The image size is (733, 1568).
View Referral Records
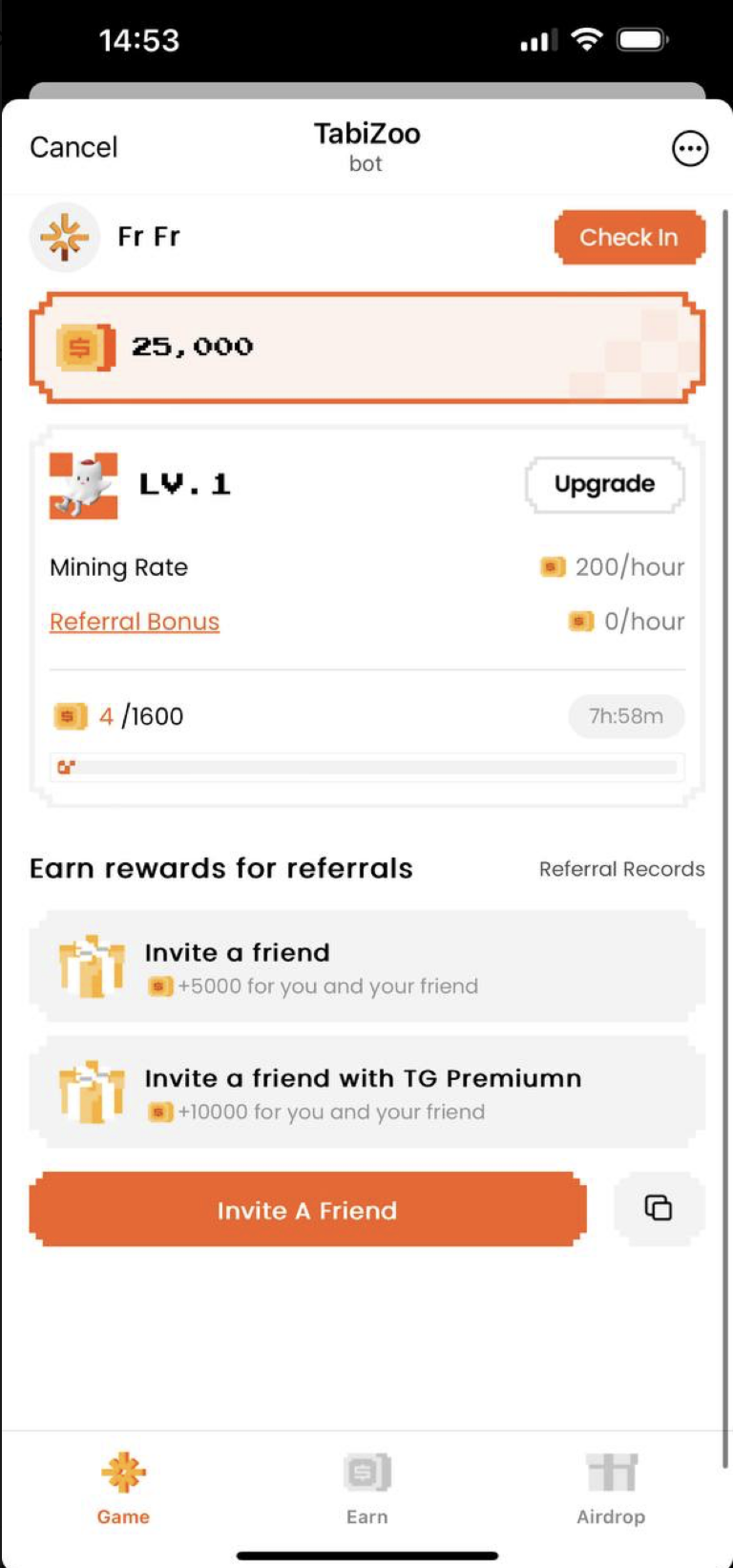tap(621, 869)
